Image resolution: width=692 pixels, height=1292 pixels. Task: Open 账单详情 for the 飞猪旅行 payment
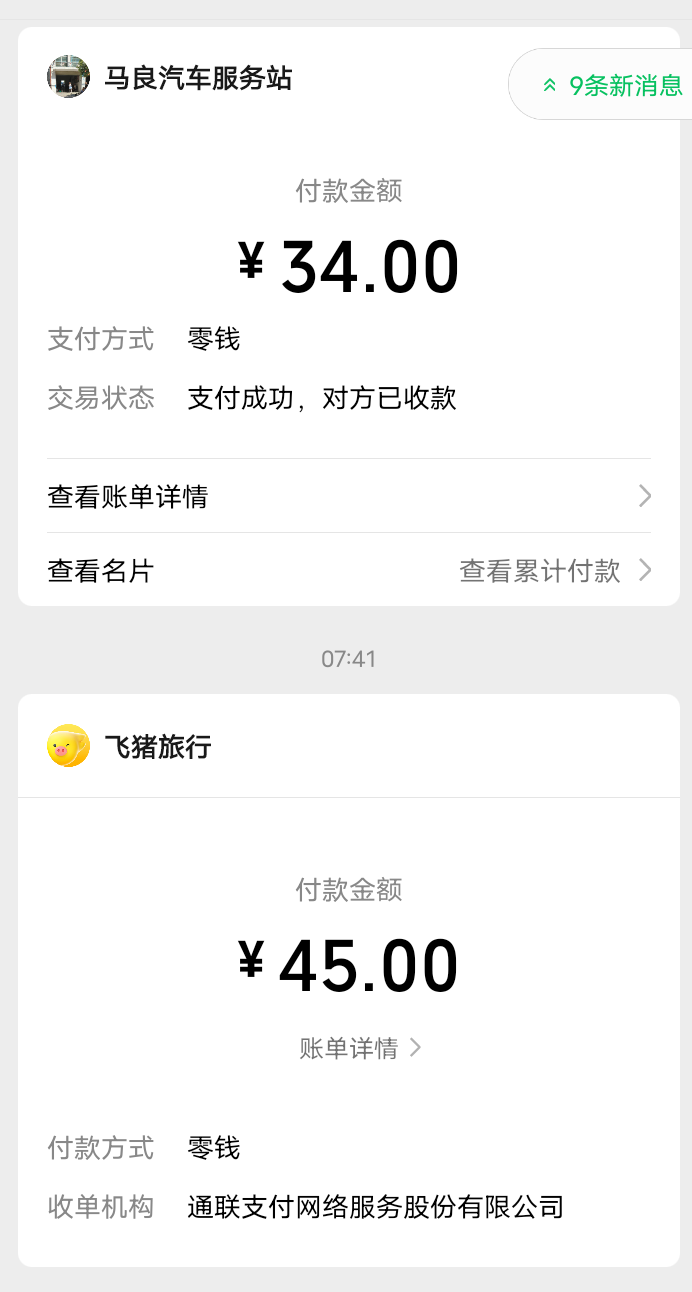(359, 1048)
